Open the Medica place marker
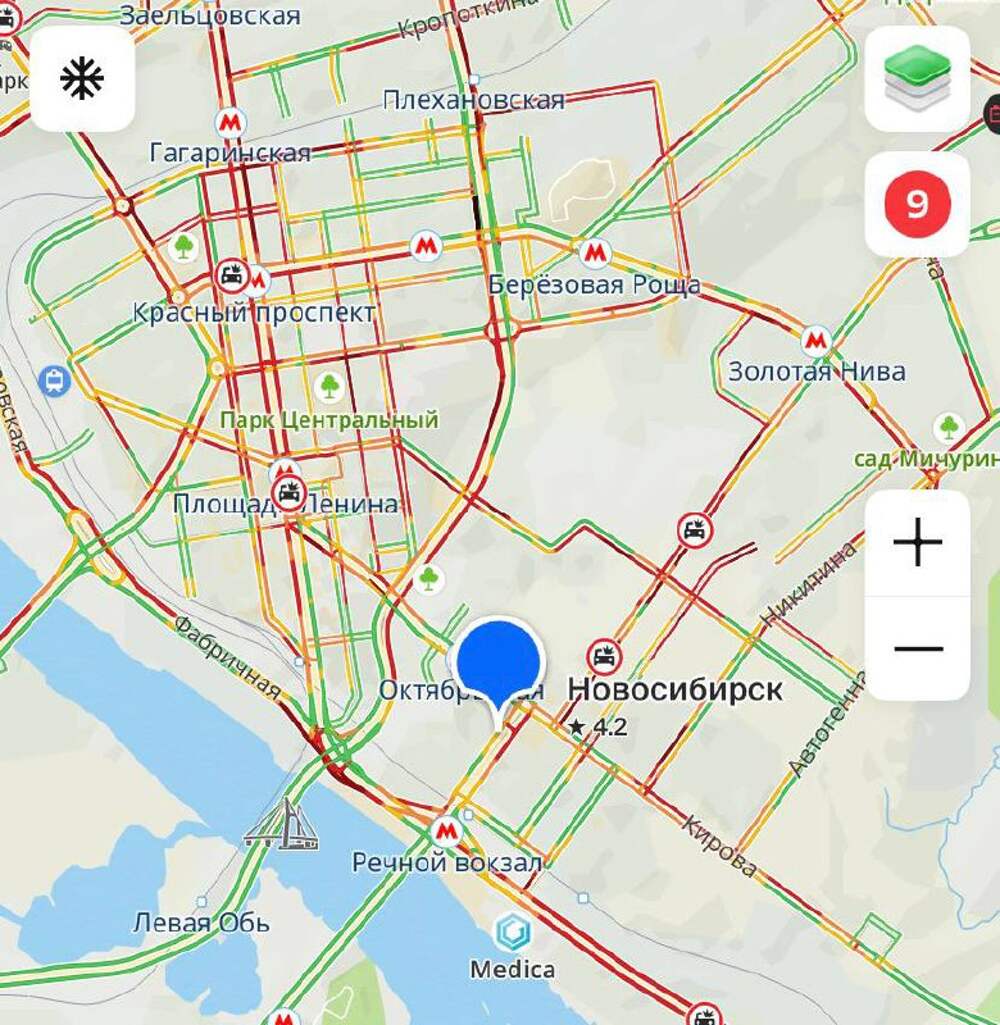Viewport: 1000px width, 1025px height. click(x=512, y=933)
